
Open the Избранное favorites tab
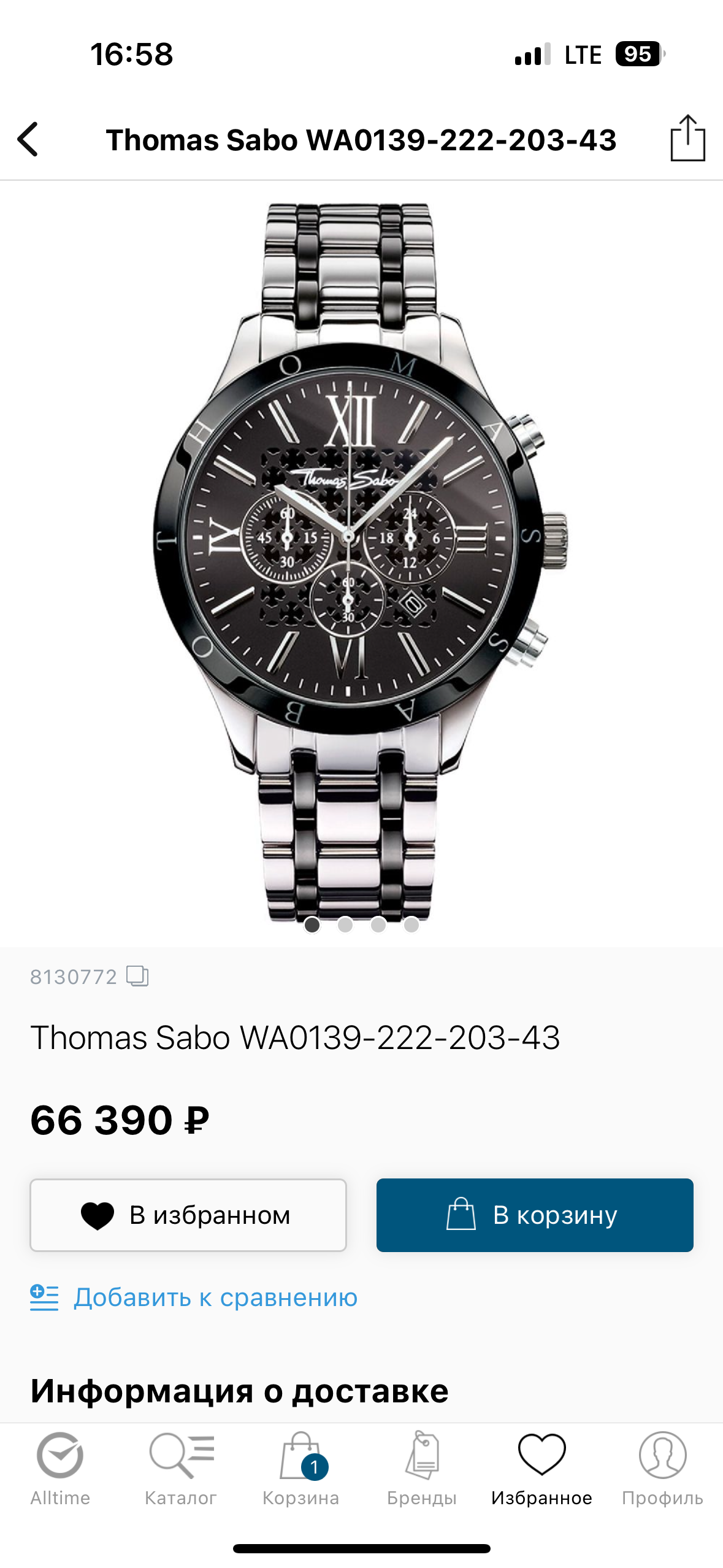click(x=541, y=1469)
